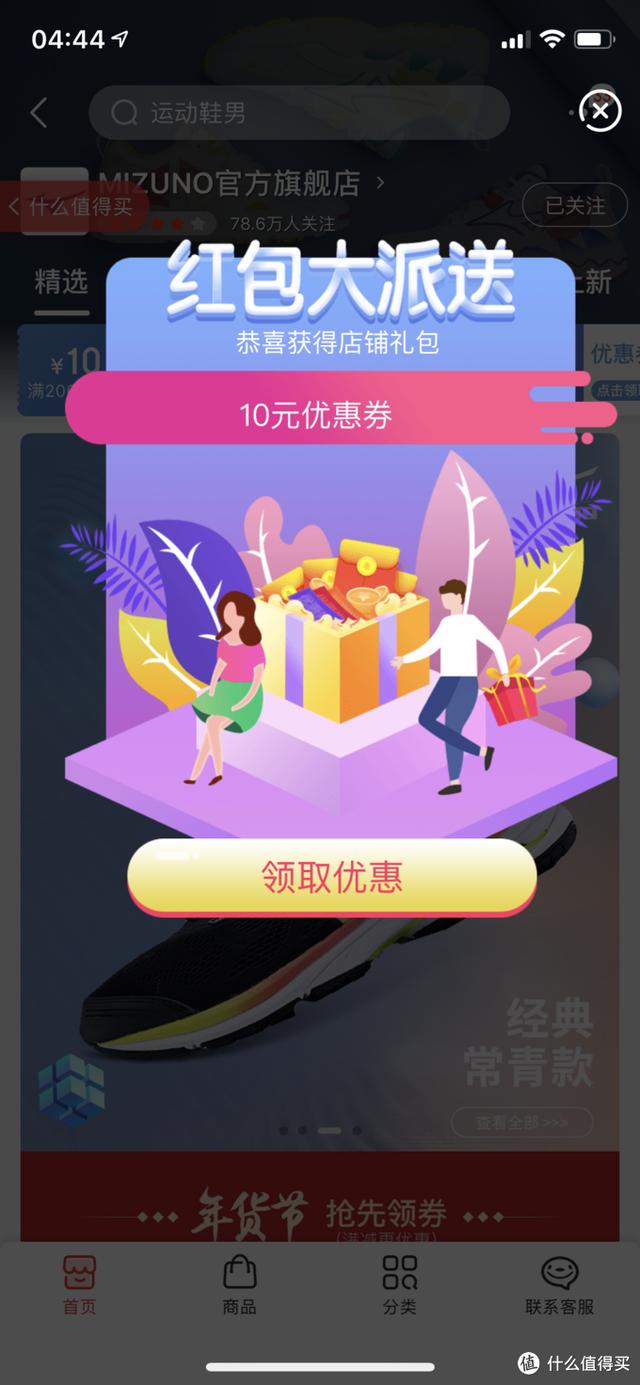640x1385 pixels.
Task: Open the 首页 bottom tab
Action: pos(79,1285)
